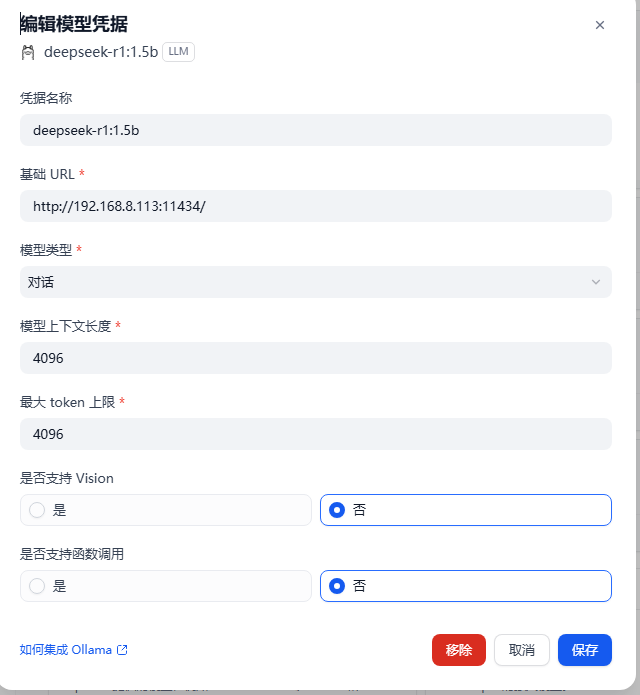This screenshot has height=695, width=640.
Task: Select 是 for function call support
Action: tap(166, 586)
